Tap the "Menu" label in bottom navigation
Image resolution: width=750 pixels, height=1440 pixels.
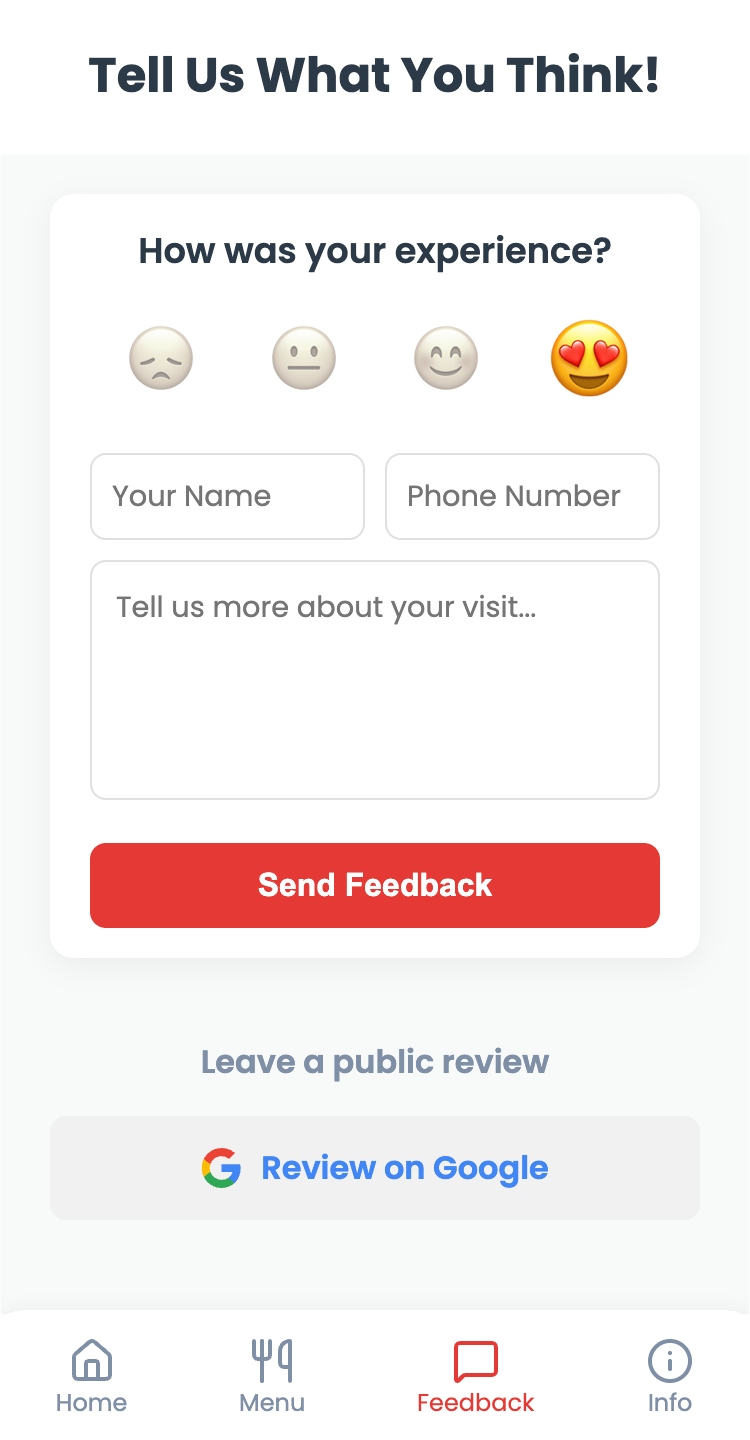(271, 1402)
